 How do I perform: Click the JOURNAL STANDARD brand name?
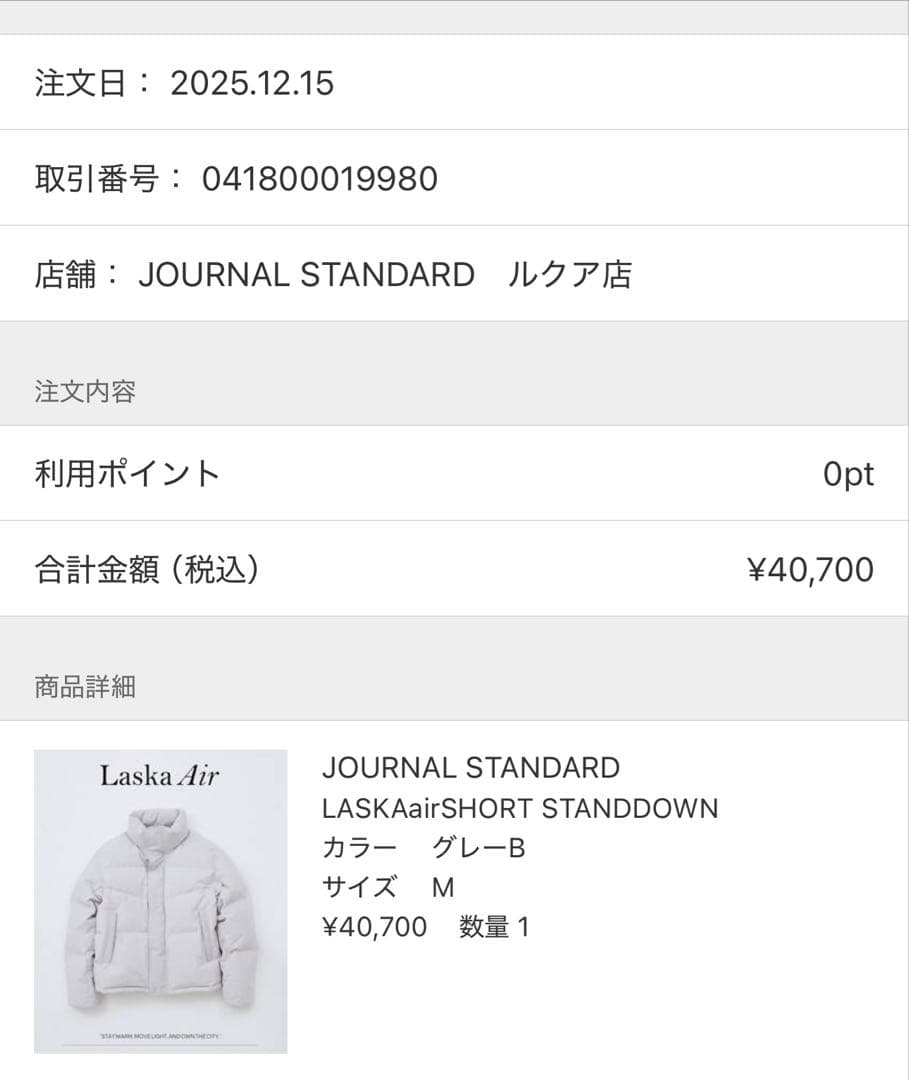(471, 768)
